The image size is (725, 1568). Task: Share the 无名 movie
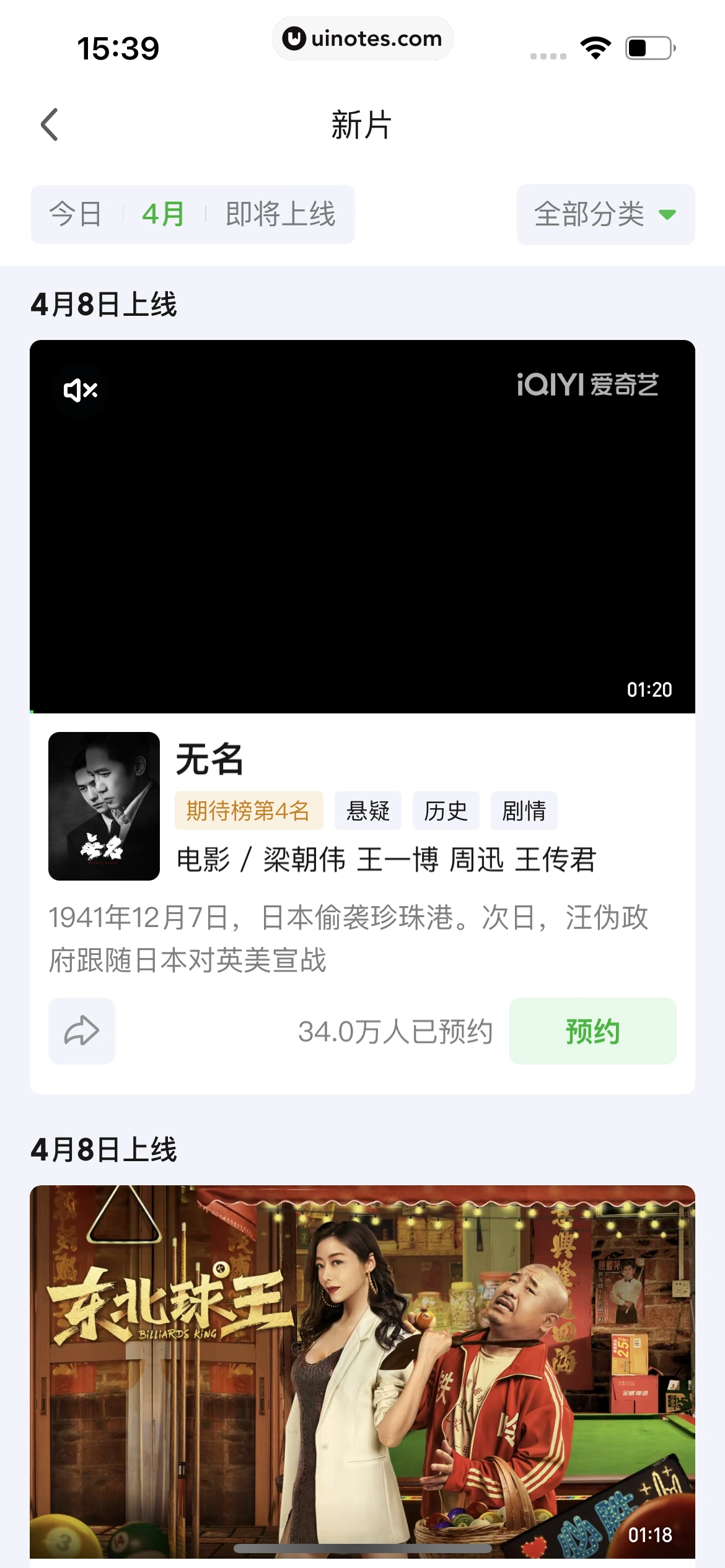[81, 1031]
